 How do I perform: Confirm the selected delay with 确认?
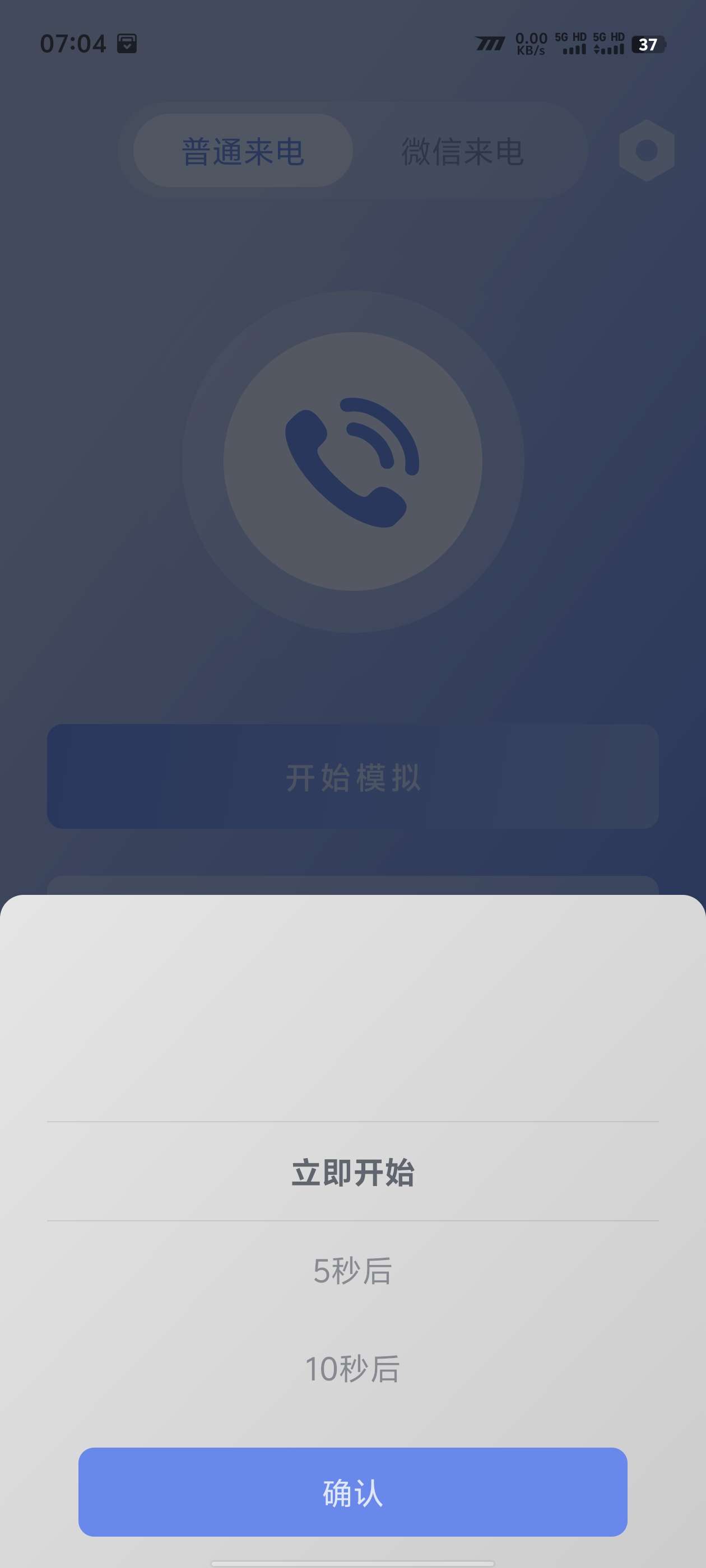click(352, 1492)
